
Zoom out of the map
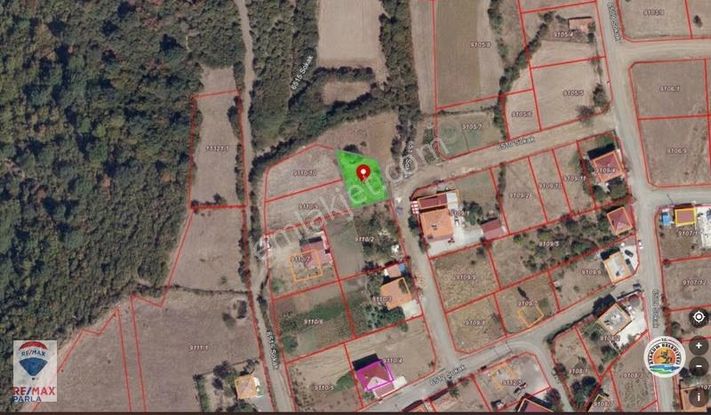coord(698,366)
